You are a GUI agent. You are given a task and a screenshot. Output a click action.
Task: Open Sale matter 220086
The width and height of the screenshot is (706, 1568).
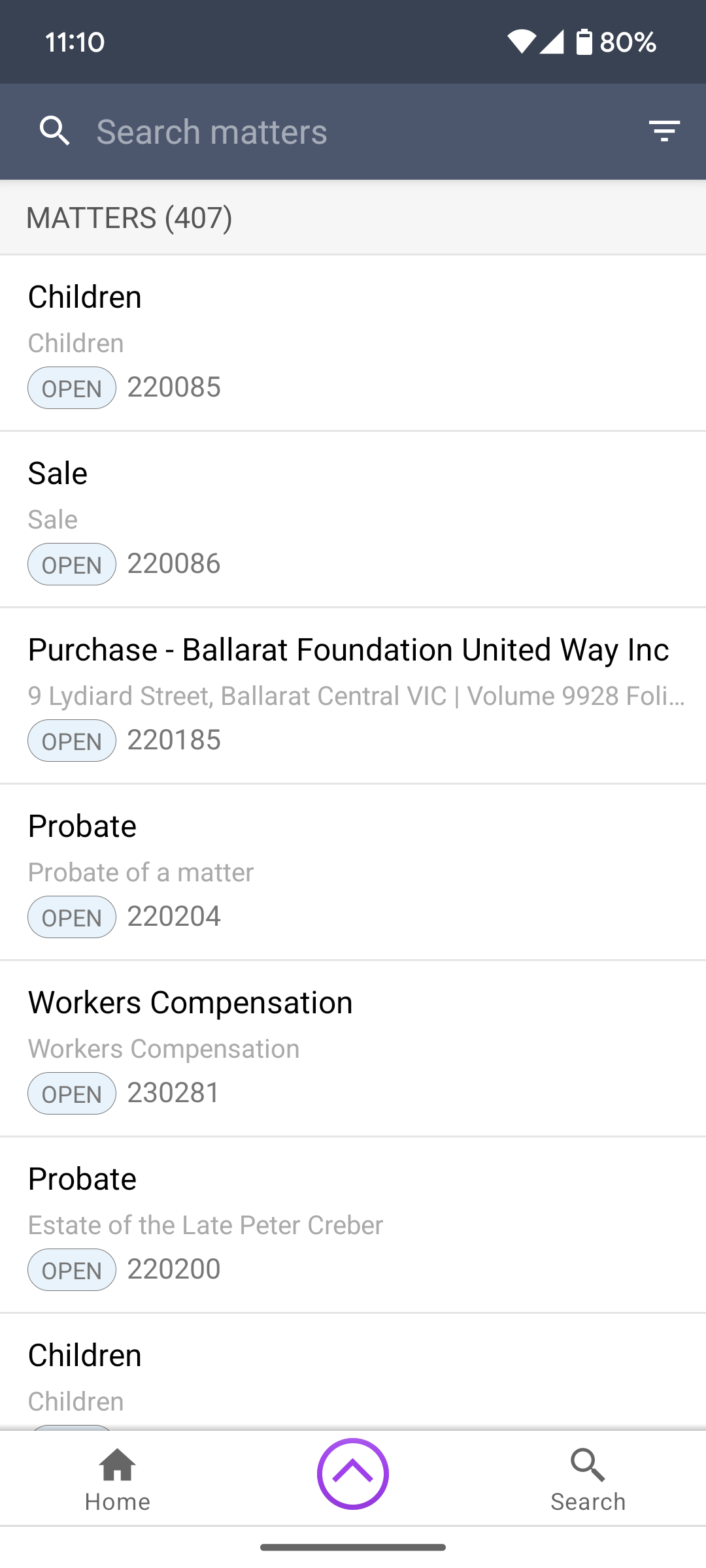tap(353, 519)
